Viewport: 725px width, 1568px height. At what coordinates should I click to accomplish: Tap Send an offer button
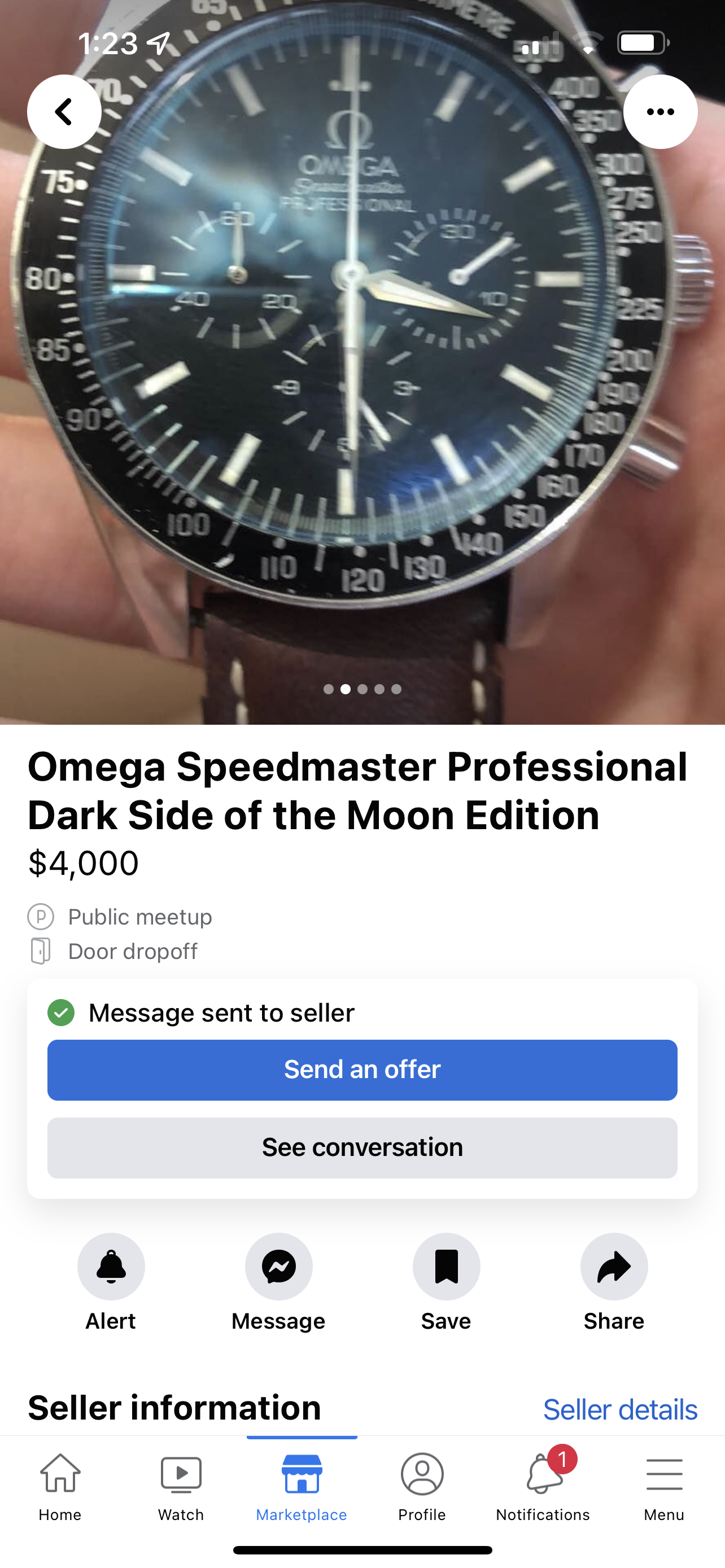[x=362, y=1070]
